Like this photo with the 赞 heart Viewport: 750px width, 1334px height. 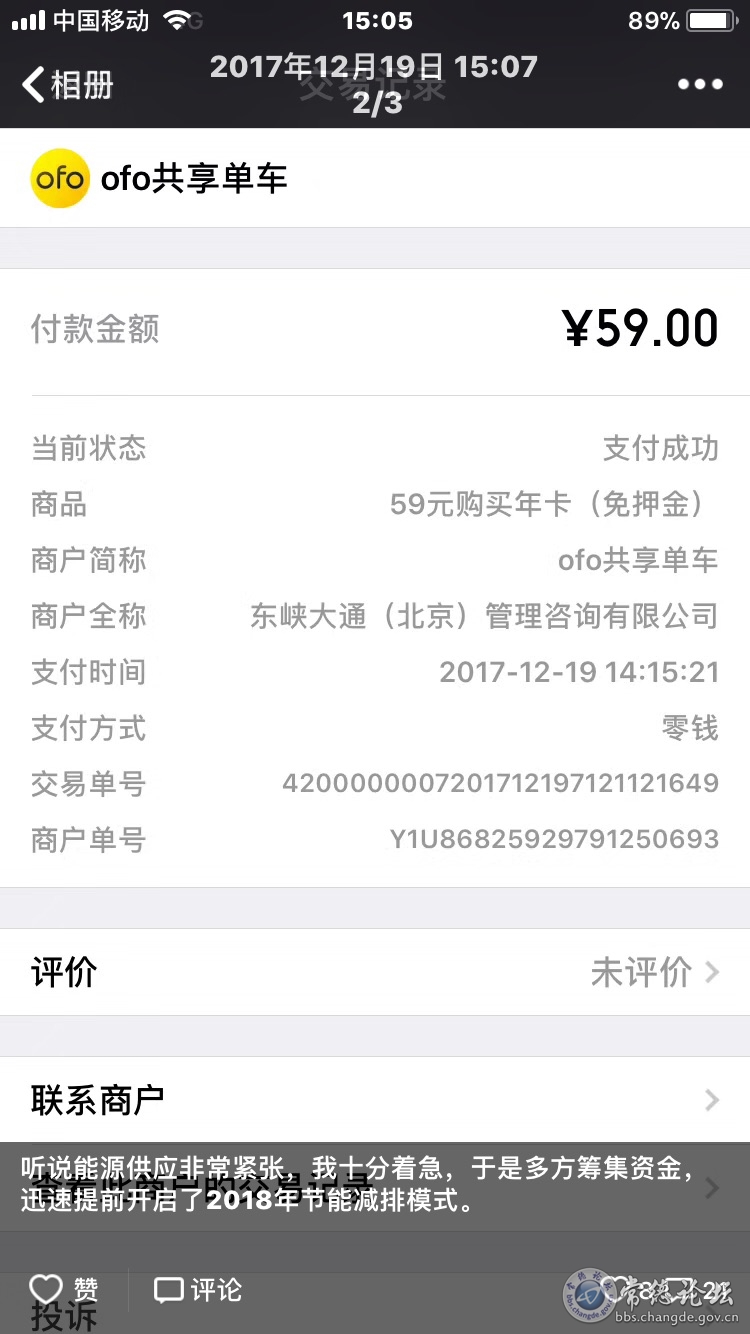pos(65,1290)
